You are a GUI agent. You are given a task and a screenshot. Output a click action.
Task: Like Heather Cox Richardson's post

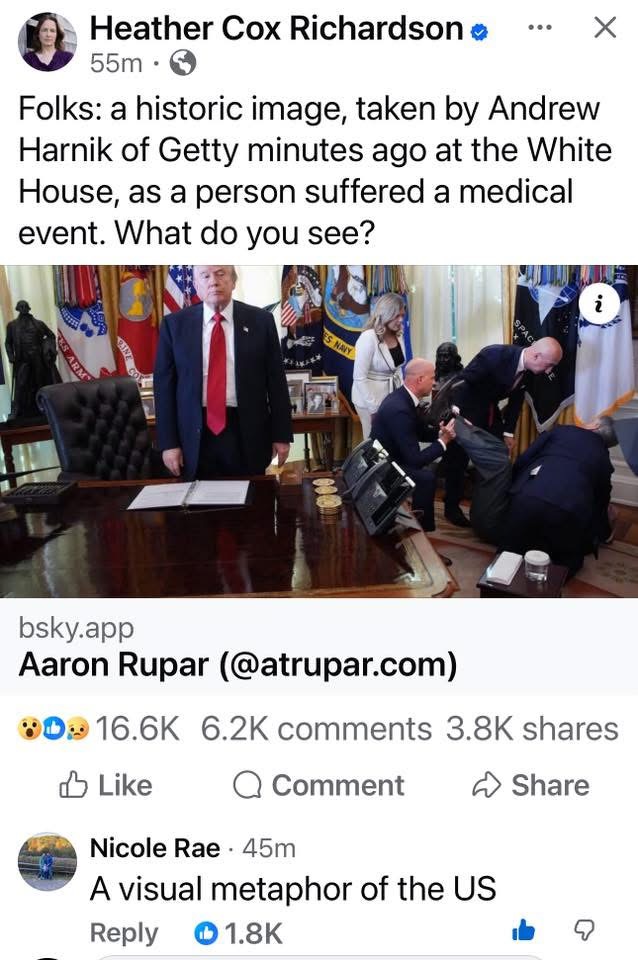(106, 785)
